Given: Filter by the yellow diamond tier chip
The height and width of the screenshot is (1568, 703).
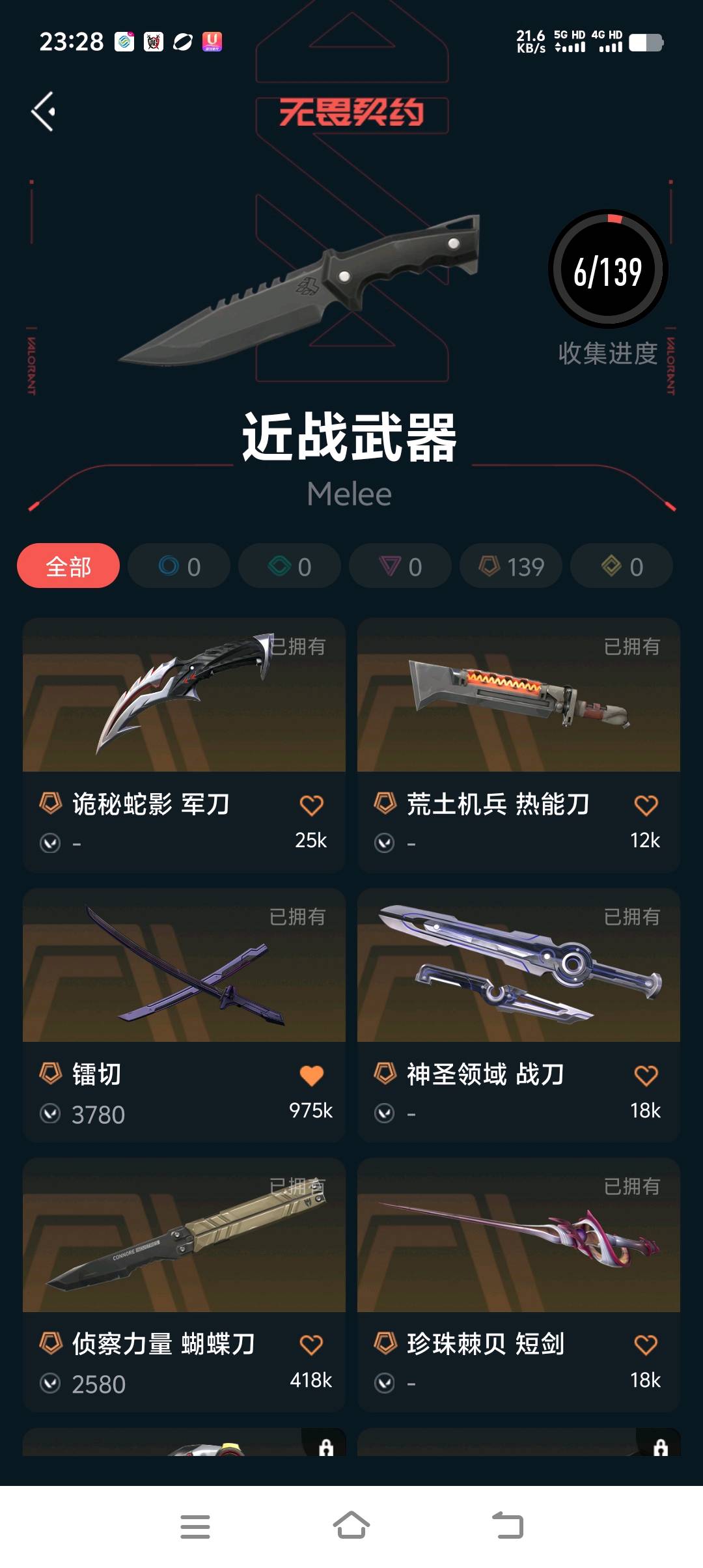Looking at the screenshot, I should [622, 566].
